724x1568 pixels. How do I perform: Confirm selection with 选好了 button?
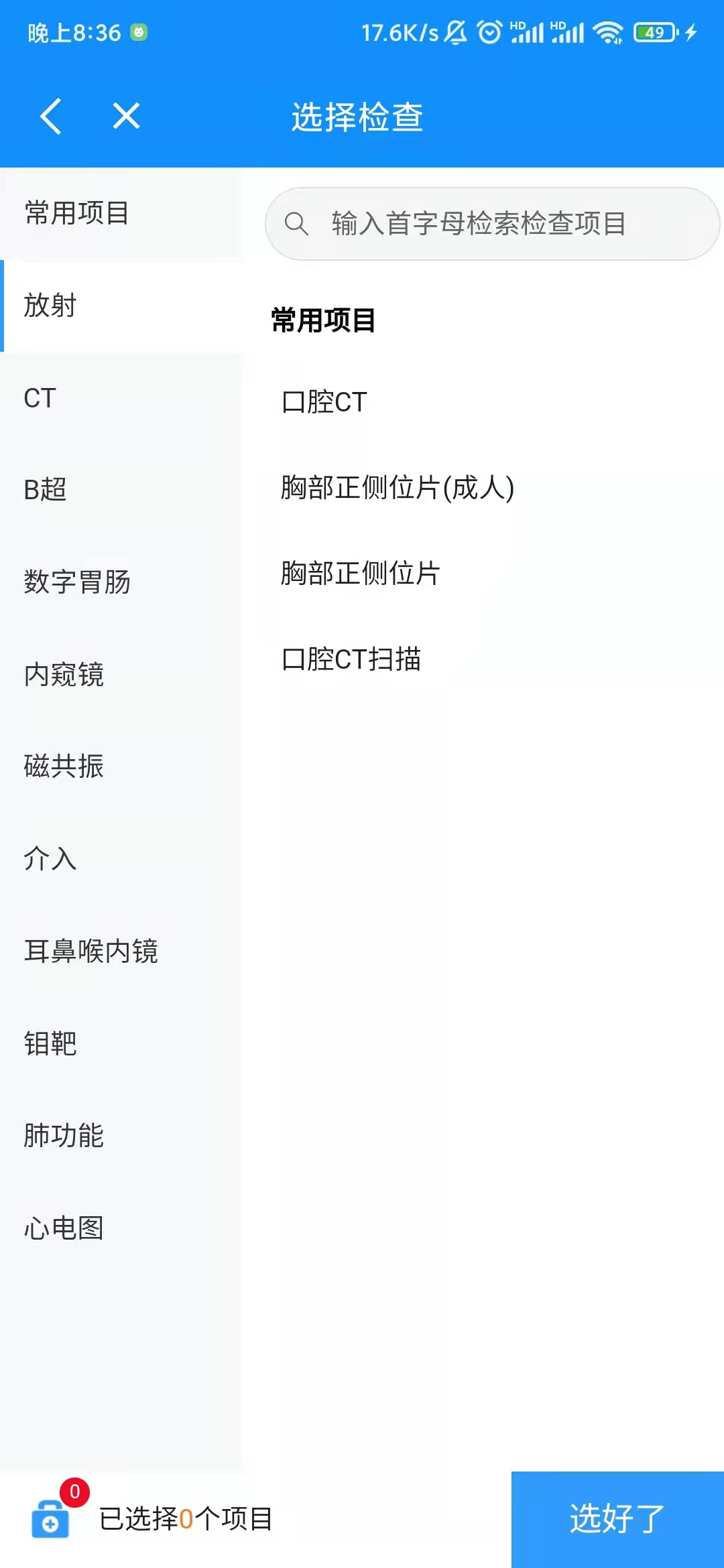coord(617,1519)
